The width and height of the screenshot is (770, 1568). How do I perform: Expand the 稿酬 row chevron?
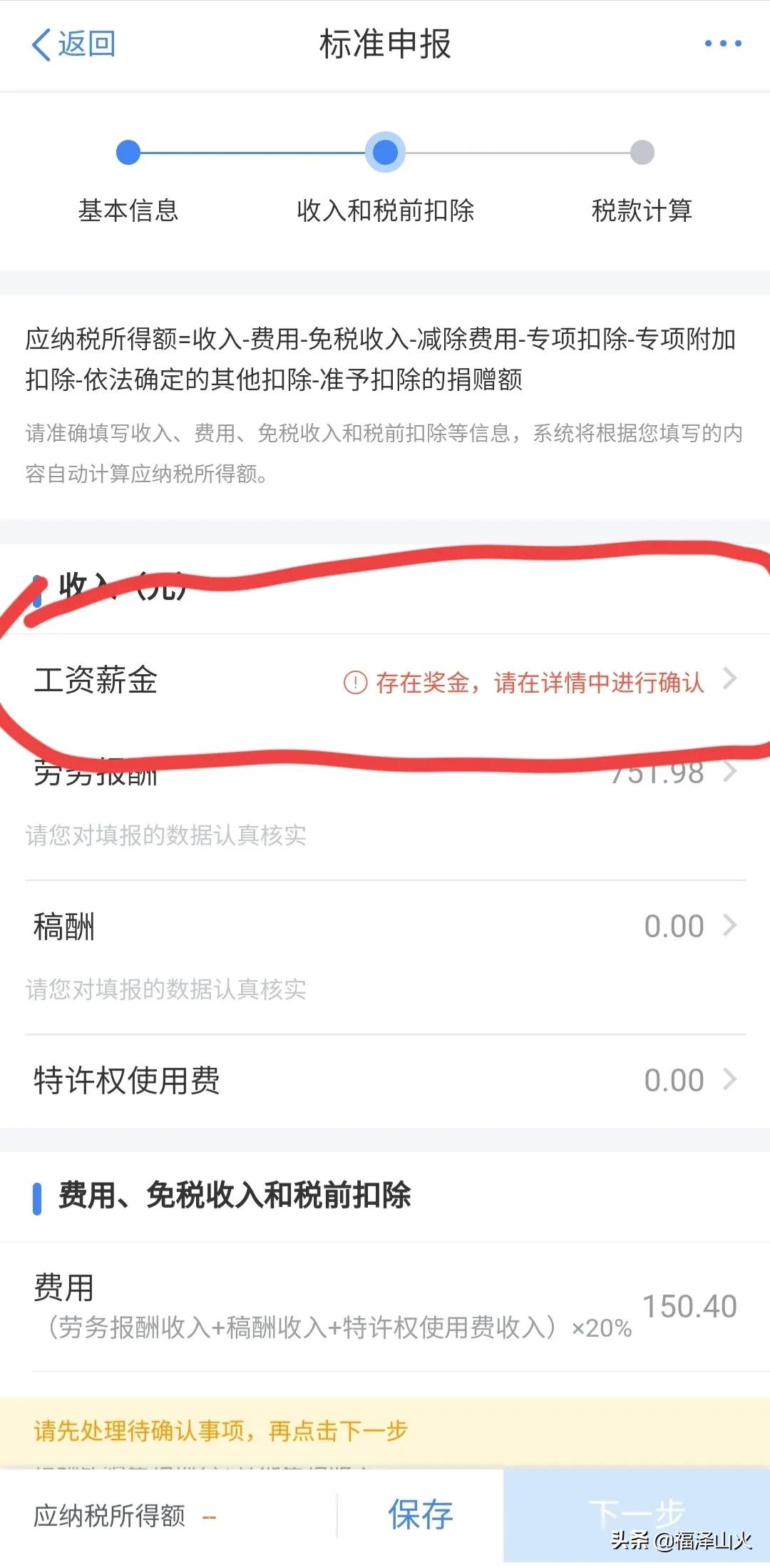(x=729, y=925)
